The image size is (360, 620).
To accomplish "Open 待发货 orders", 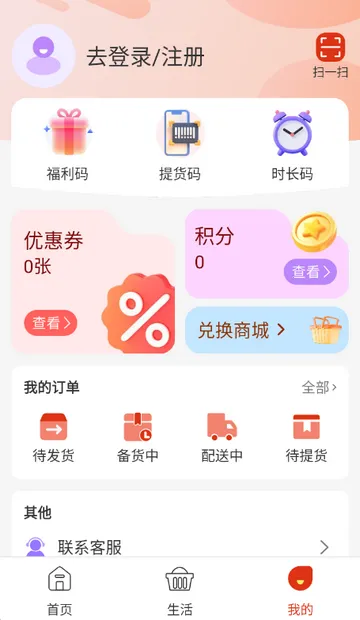I will (x=53, y=438).
